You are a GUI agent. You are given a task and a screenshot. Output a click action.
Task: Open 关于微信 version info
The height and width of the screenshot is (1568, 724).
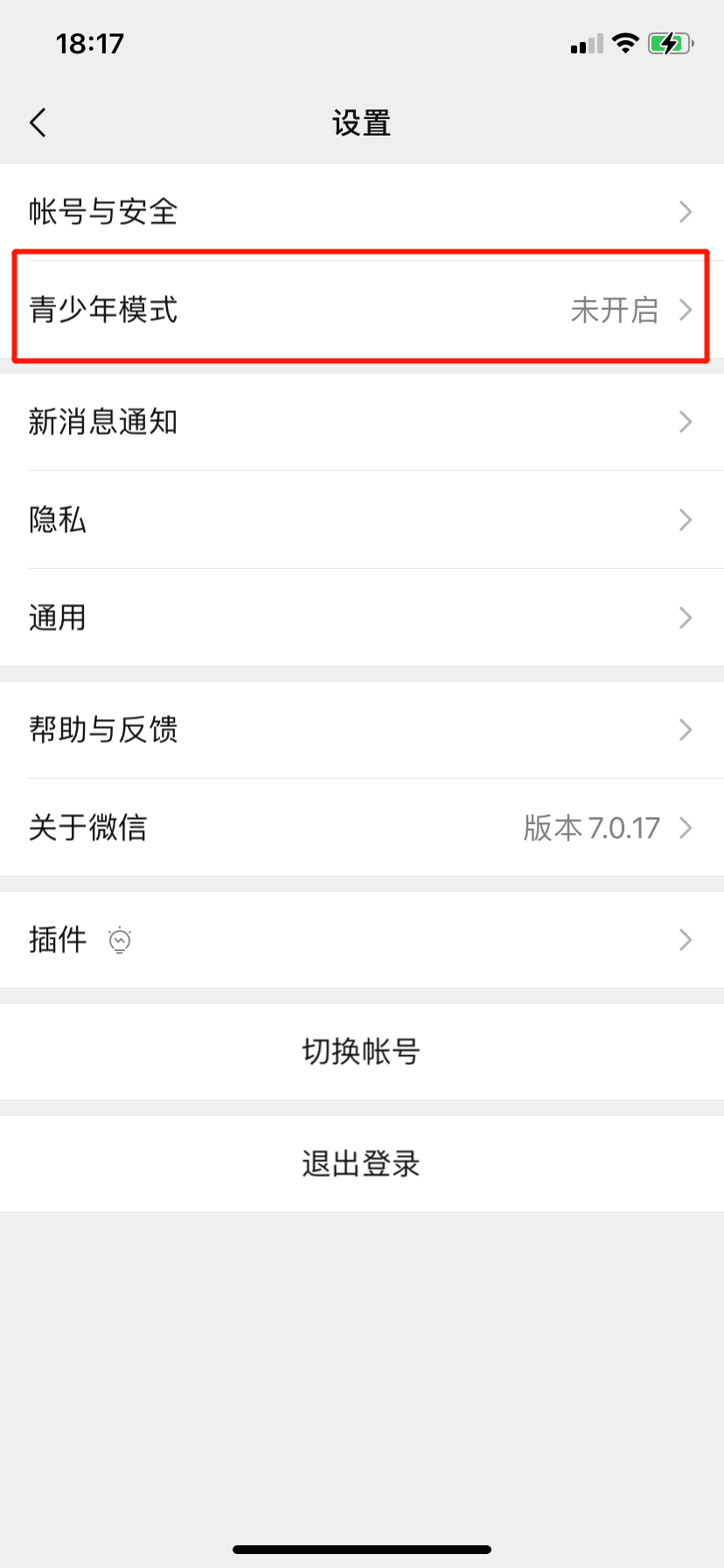(x=362, y=828)
